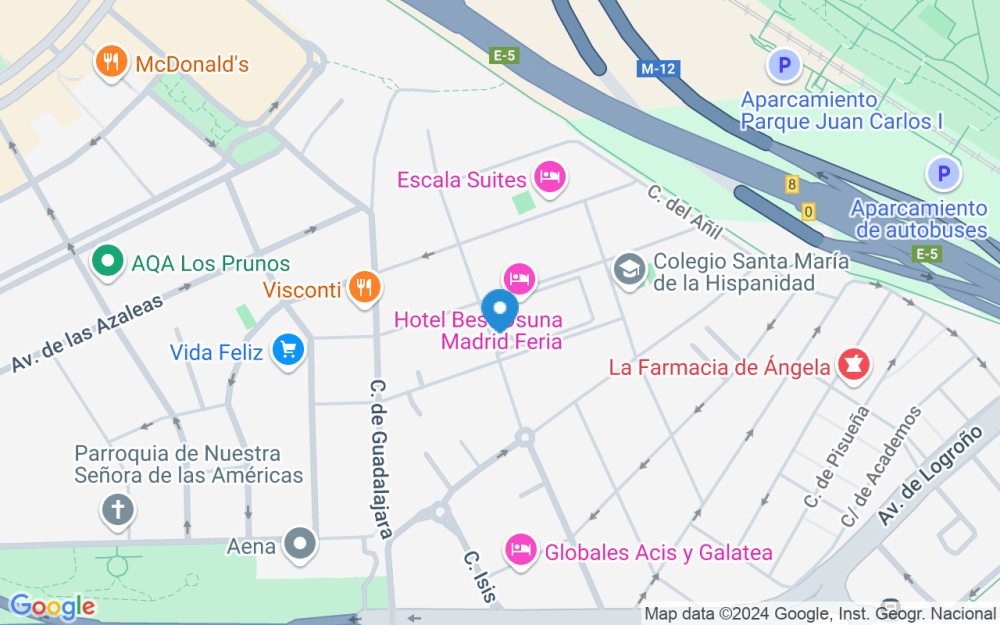Screen dimensions: 1000x625
Task: Tap the Aena location marker
Action: click(x=300, y=544)
